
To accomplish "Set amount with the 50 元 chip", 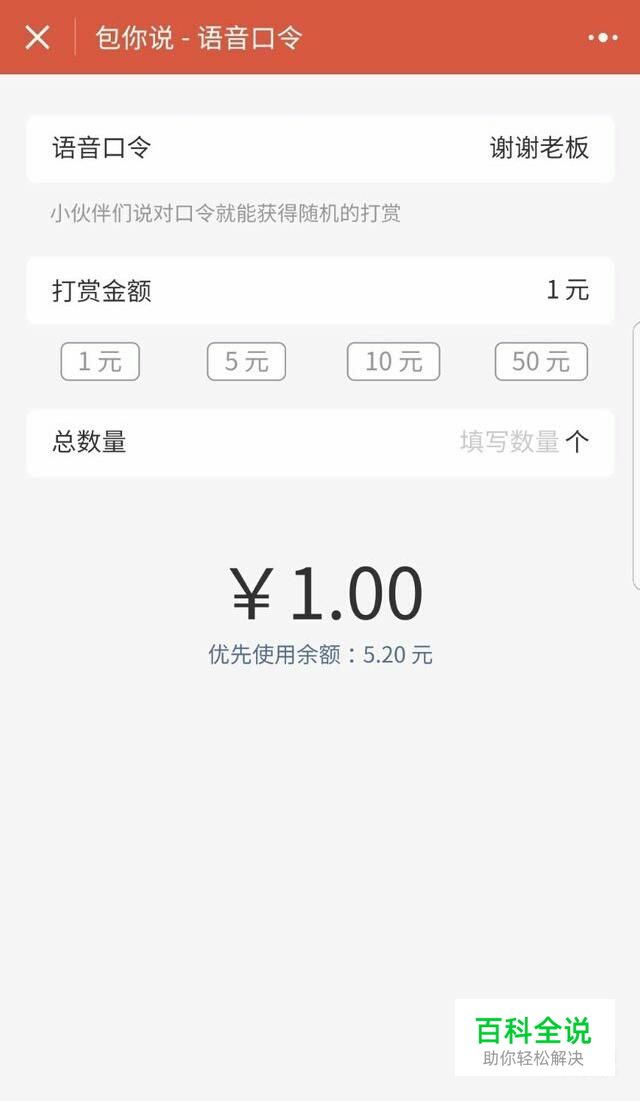I will pos(541,362).
